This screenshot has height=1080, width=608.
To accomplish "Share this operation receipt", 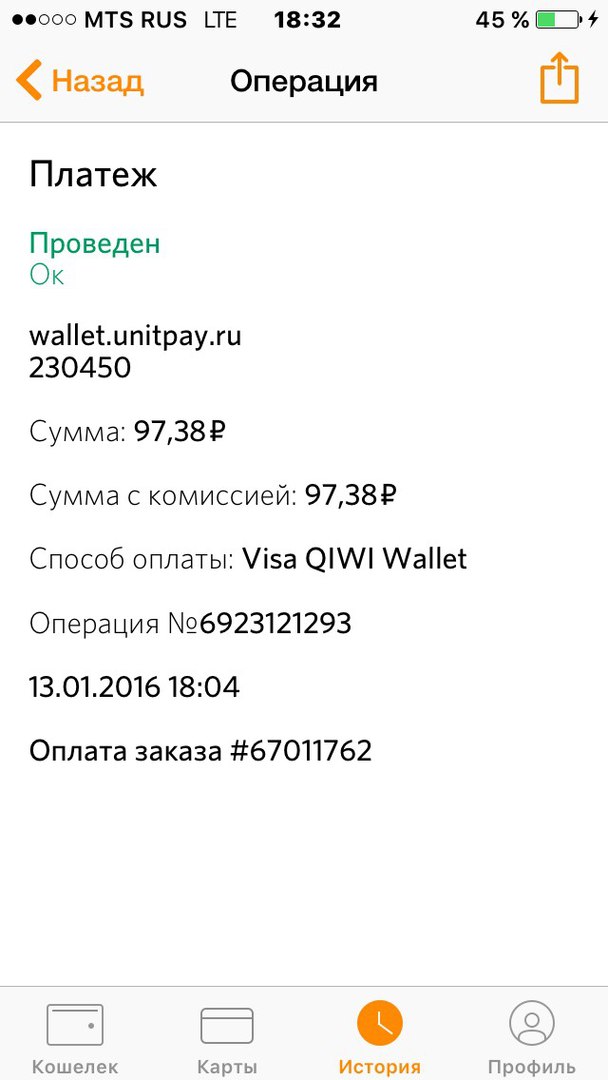I will pos(559,78).
